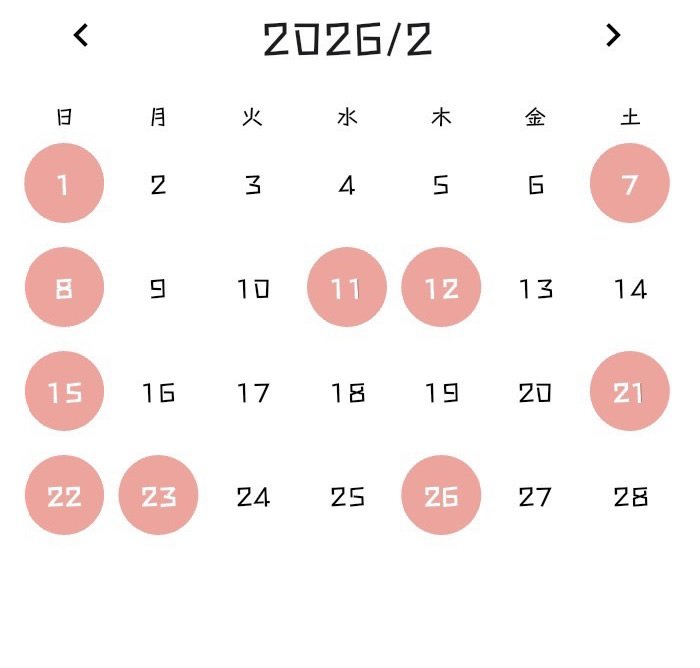This screenshot has width=700, height=668.
Task: Pick date 18 on the calendar
Action: click(x=347, y=393)
